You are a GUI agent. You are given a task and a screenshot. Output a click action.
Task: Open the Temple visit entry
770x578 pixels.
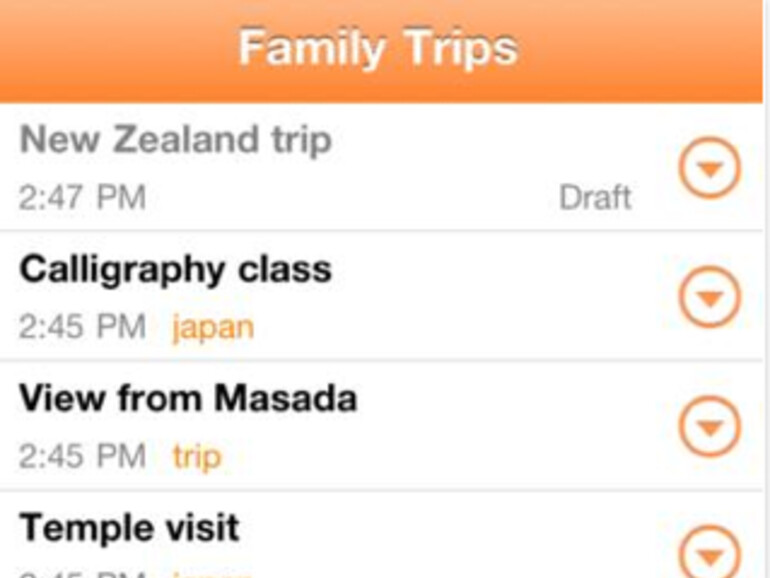(x=130, y=527)
